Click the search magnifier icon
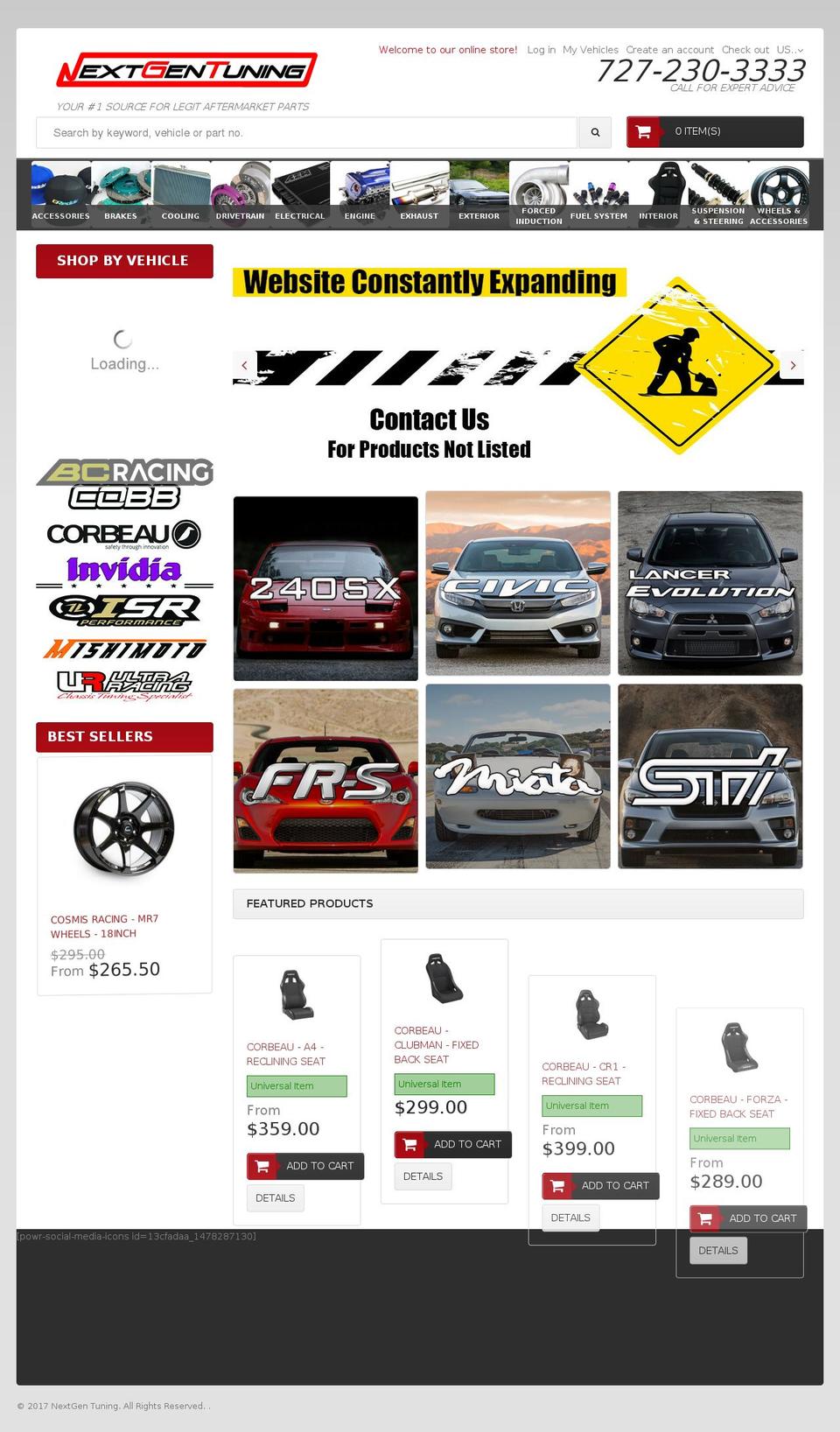 (595, 133)
